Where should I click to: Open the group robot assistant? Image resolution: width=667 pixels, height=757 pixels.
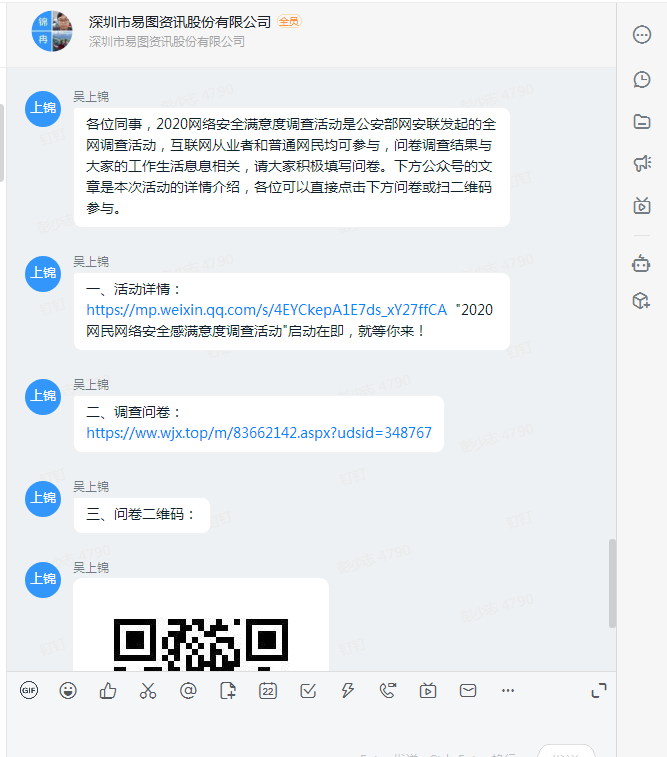tap(642, 263)
